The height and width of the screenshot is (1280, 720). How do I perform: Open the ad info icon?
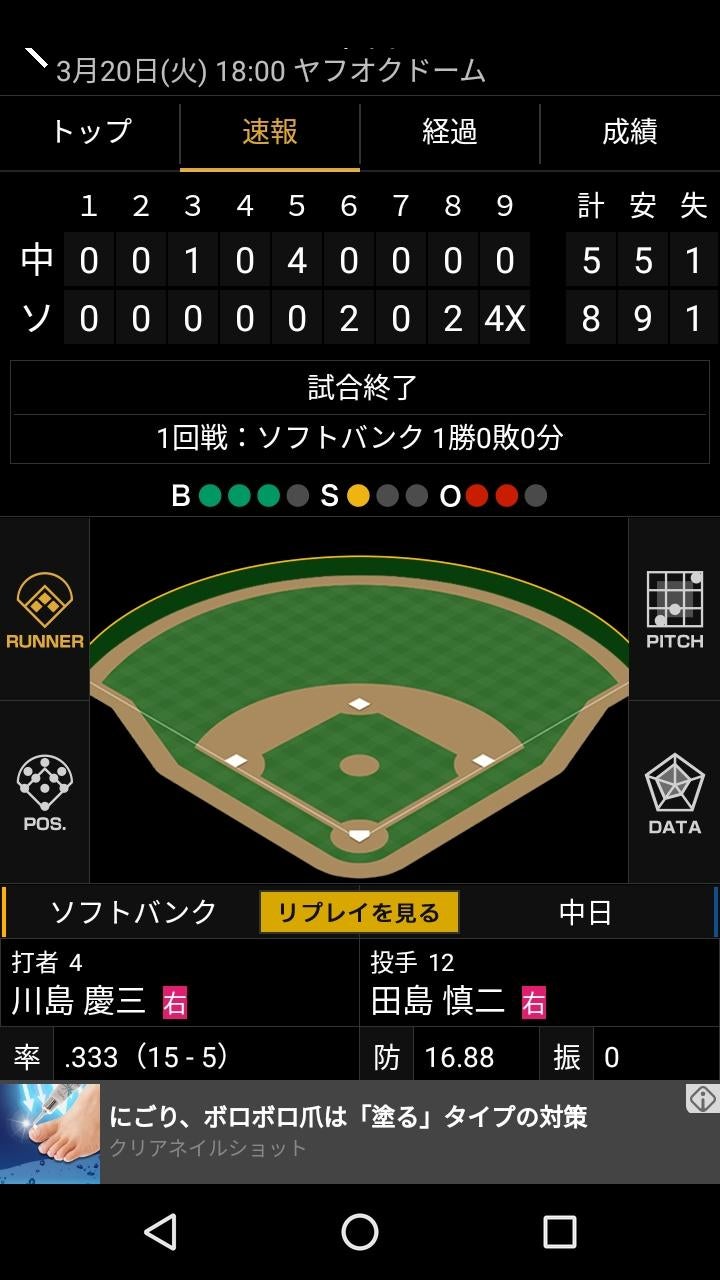pyautogui.click(x=702, y=1099)
